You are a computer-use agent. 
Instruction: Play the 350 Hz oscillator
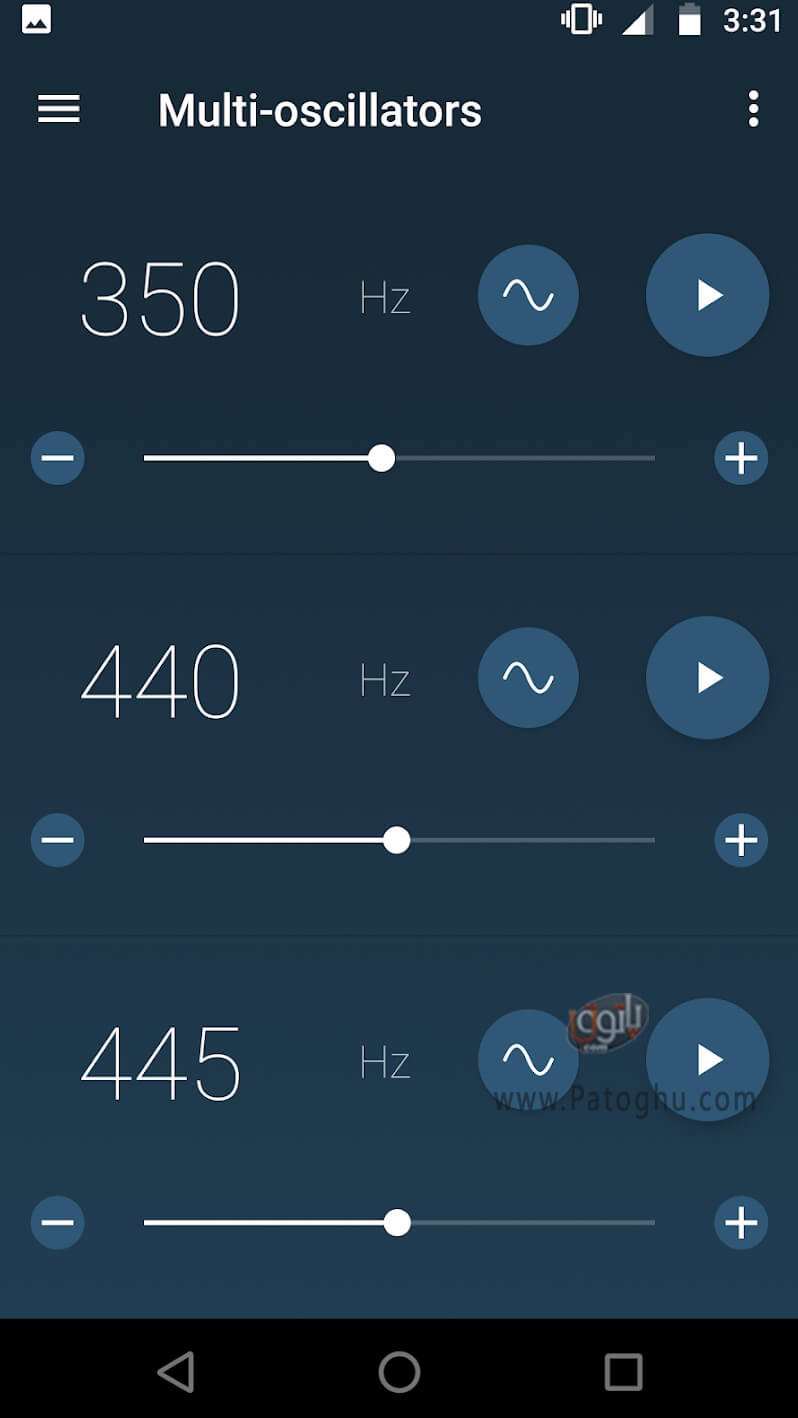[x=707, y=295]
